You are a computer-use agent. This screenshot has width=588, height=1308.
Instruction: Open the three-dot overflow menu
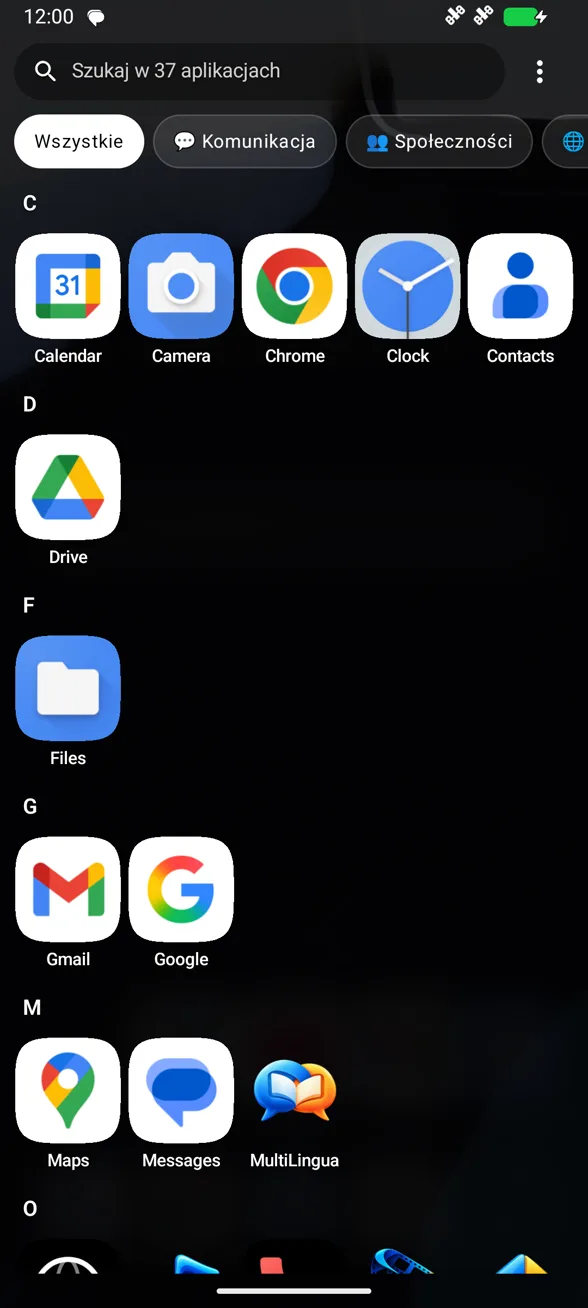(540, 71)
